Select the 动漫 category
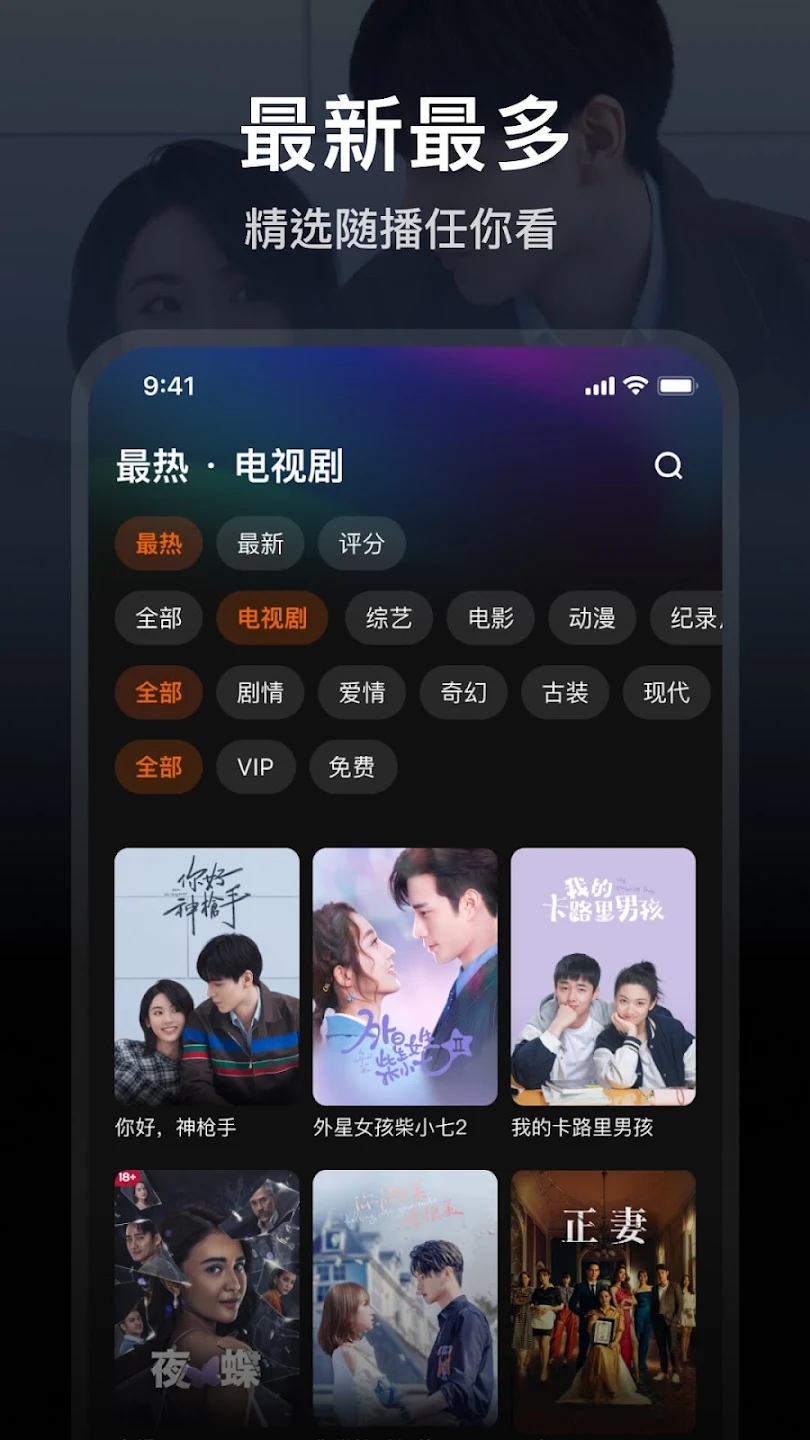 click(x=591, y=618)
